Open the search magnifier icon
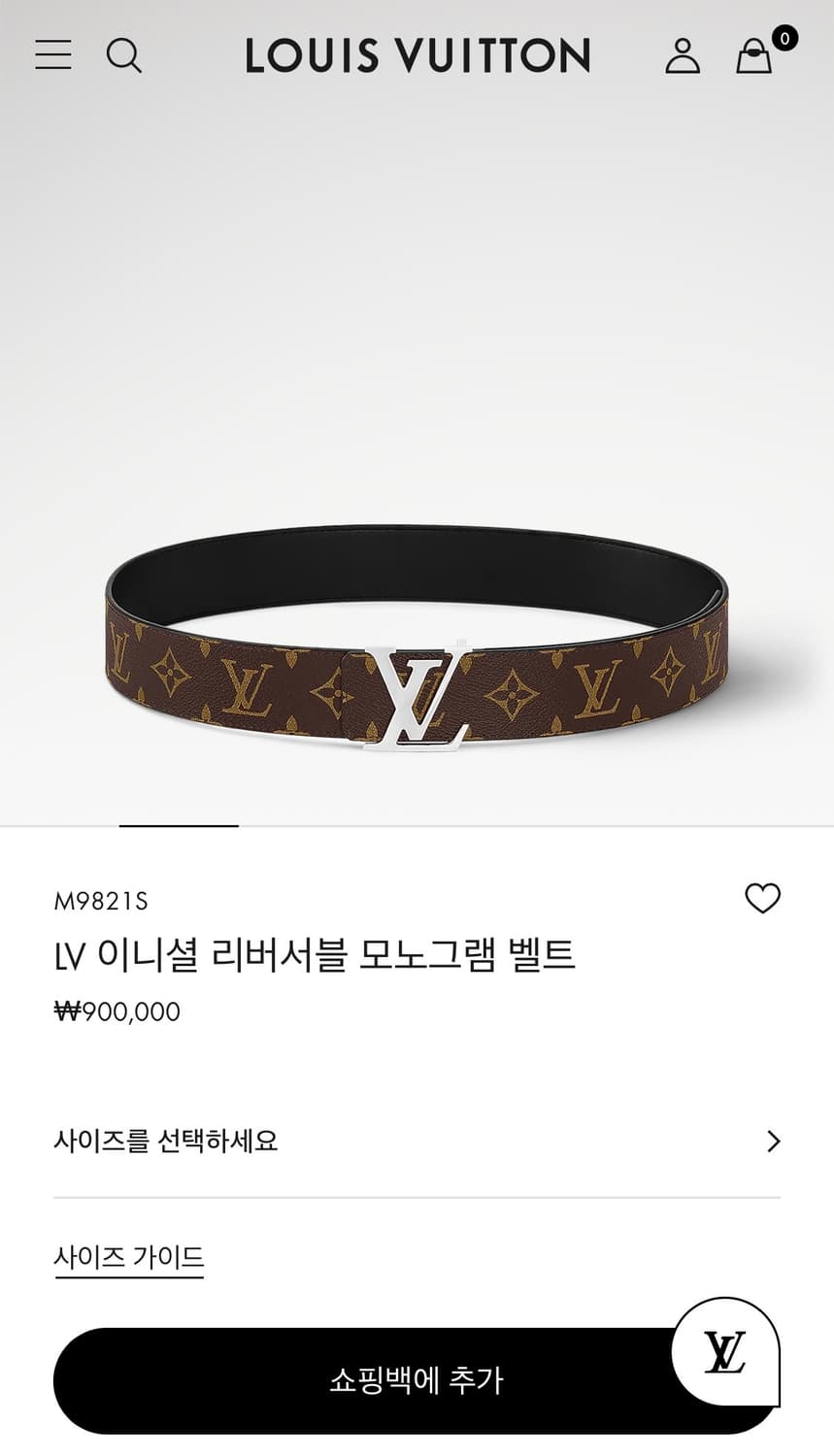This screenshot has width=834, height=1456. tap(124, 55)
